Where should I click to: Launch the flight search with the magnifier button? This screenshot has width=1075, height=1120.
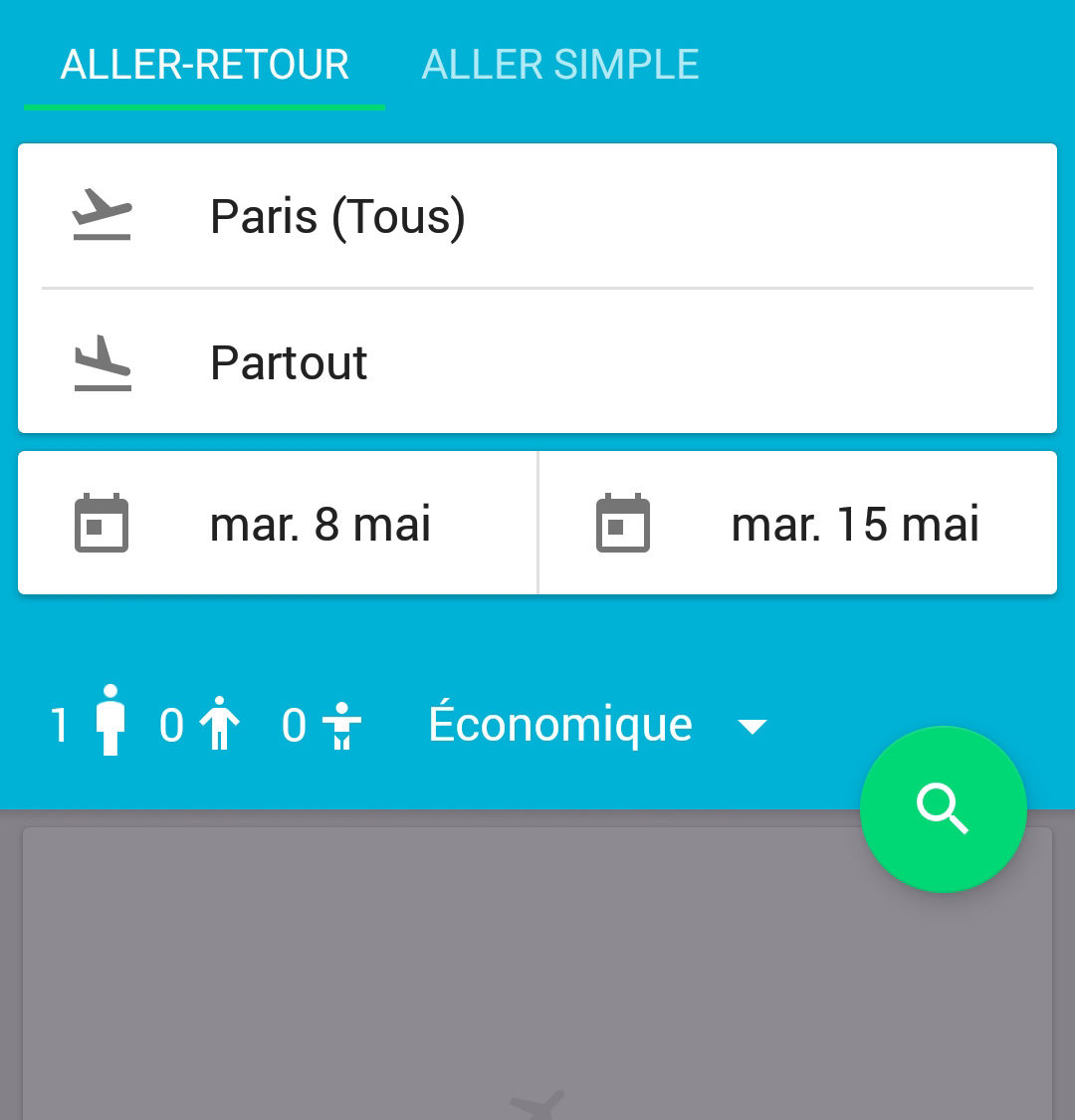click(x=942, y=808)
